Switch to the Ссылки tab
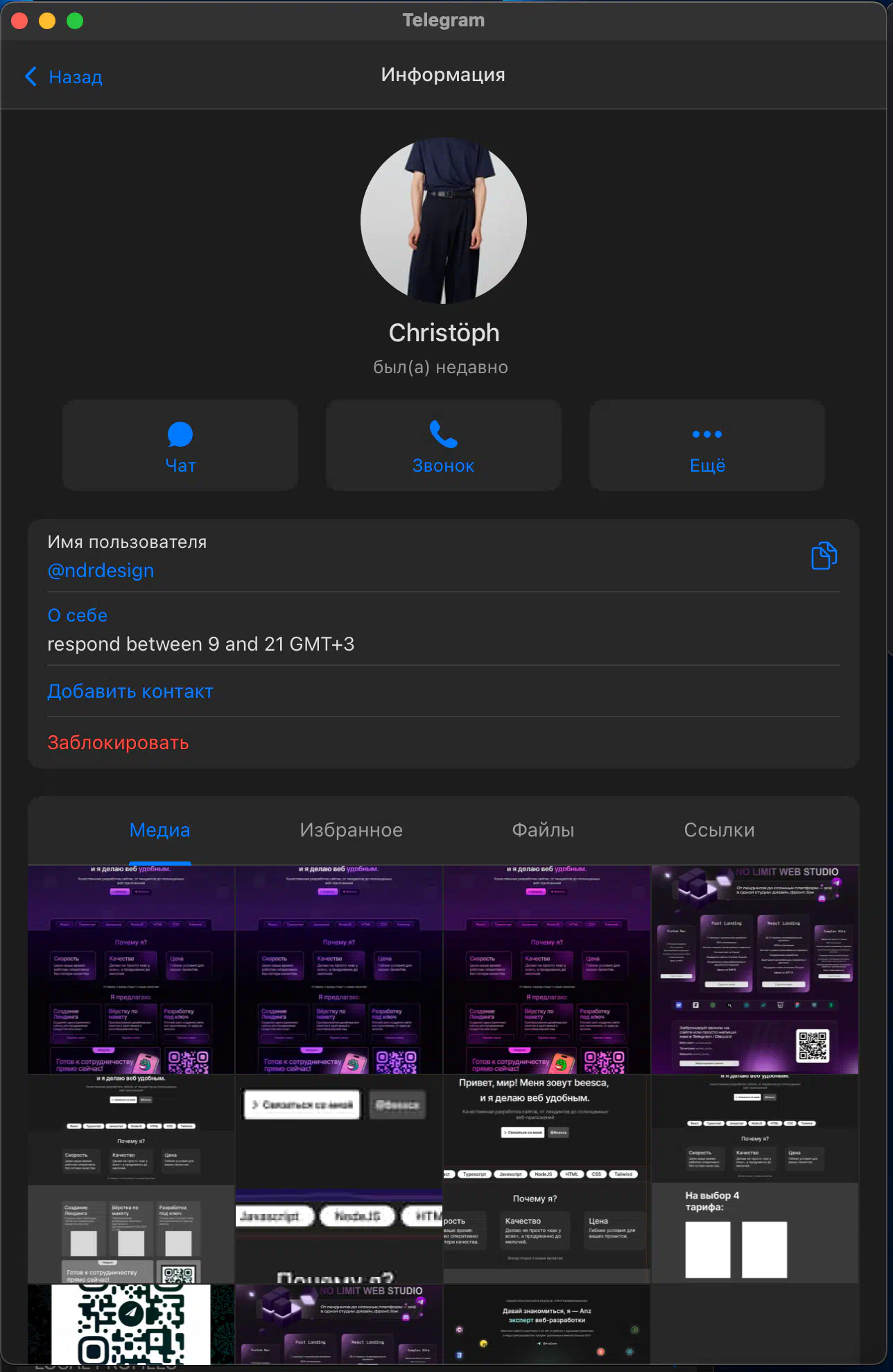This screenshot has height=1372, width=893. [x=719, y=830]
